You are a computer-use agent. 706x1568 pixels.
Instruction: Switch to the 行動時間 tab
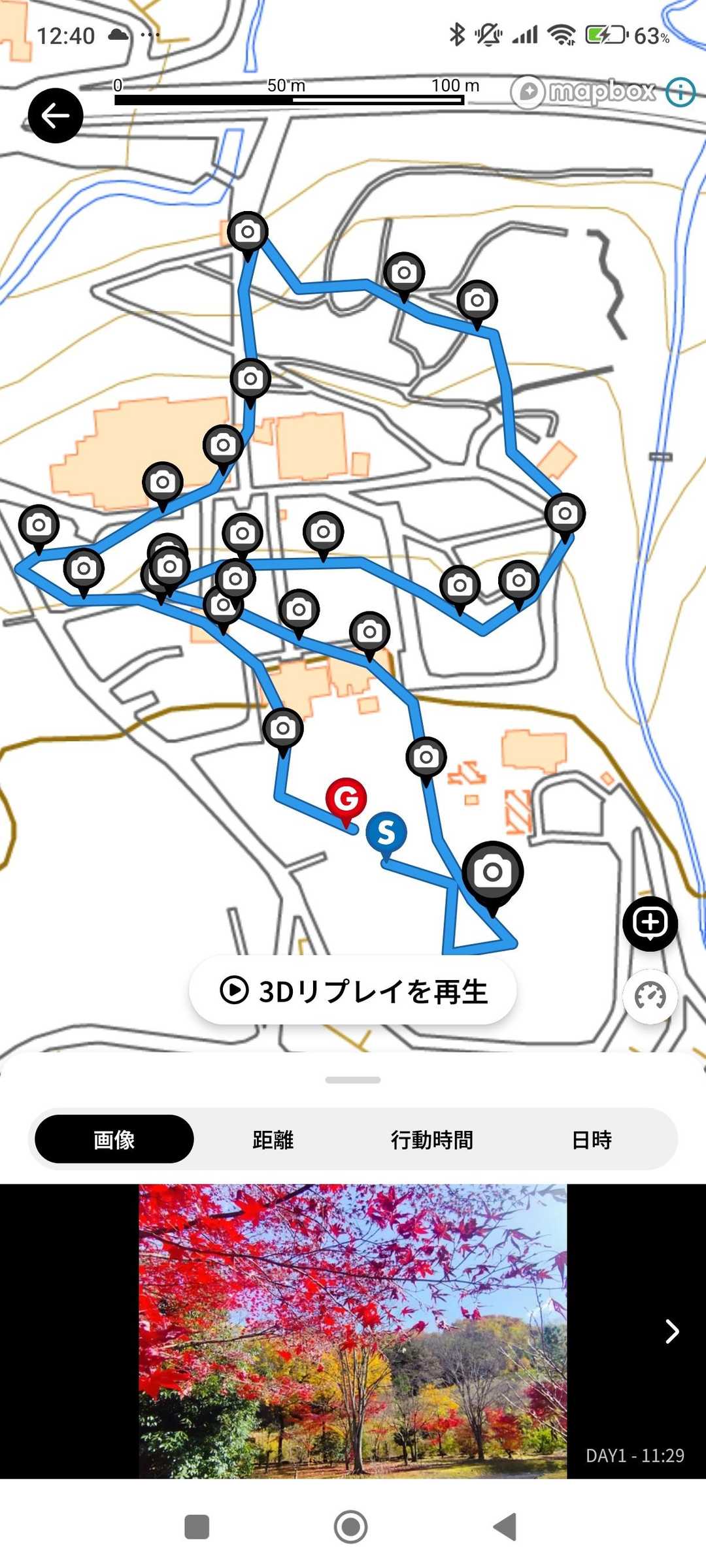(432, 1139)
